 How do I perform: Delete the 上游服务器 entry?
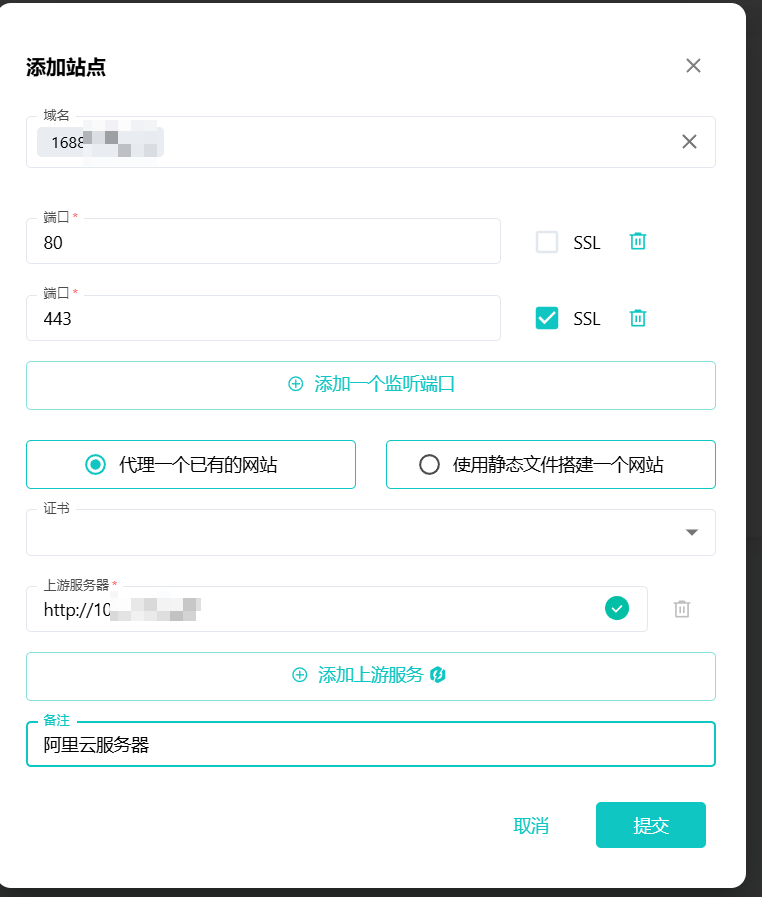tap(682, 609)
